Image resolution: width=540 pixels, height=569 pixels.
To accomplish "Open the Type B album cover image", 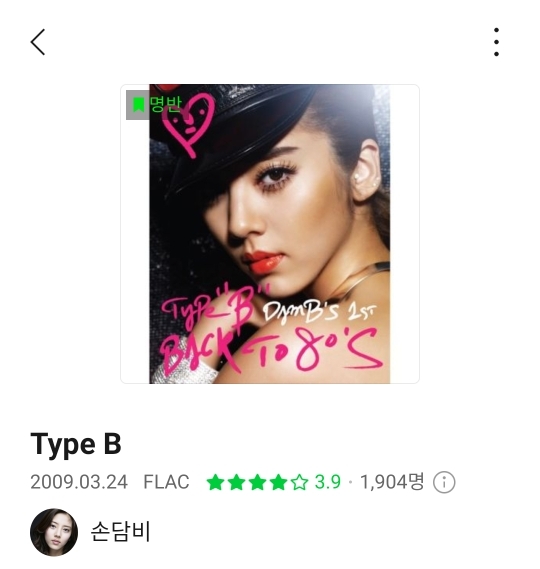I will click(x=270, y=234).
